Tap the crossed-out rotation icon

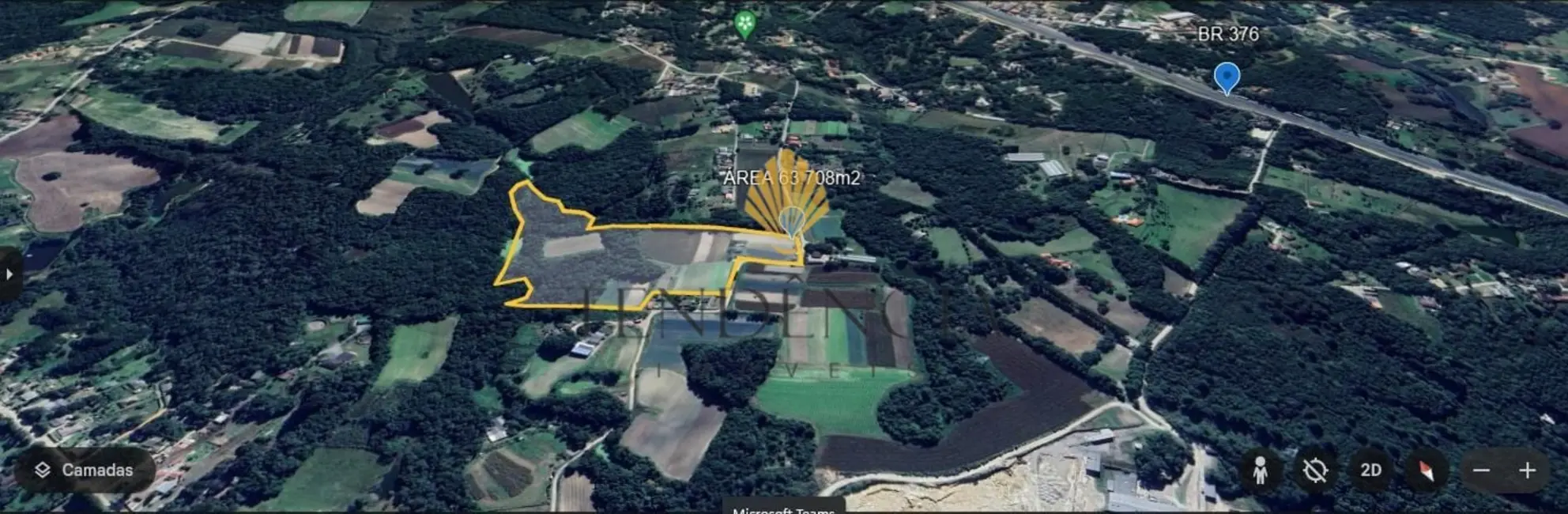pyautogui.click(x=1315, y=471)
